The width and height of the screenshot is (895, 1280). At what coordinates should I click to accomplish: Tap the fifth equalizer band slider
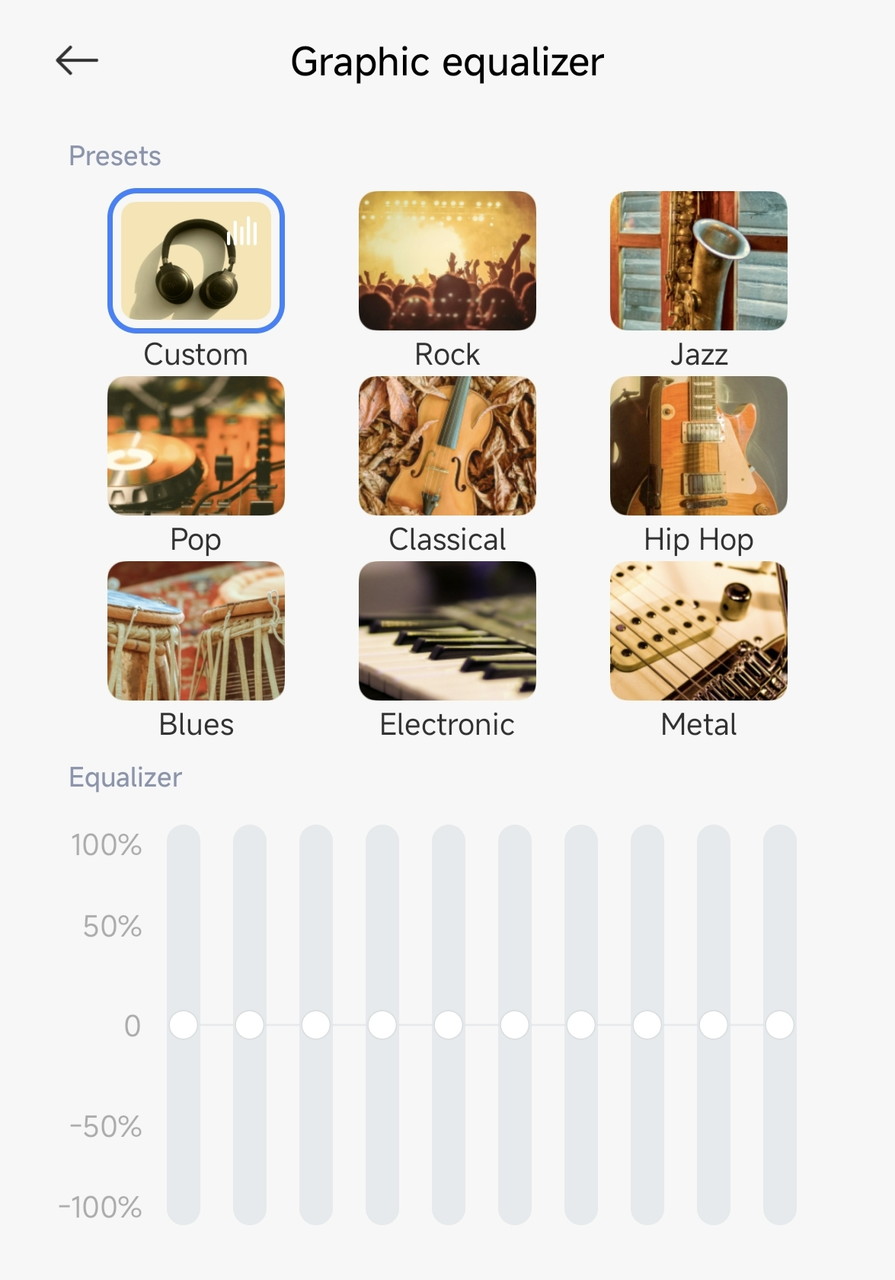pyautogui.click(x=448, y=1025)
